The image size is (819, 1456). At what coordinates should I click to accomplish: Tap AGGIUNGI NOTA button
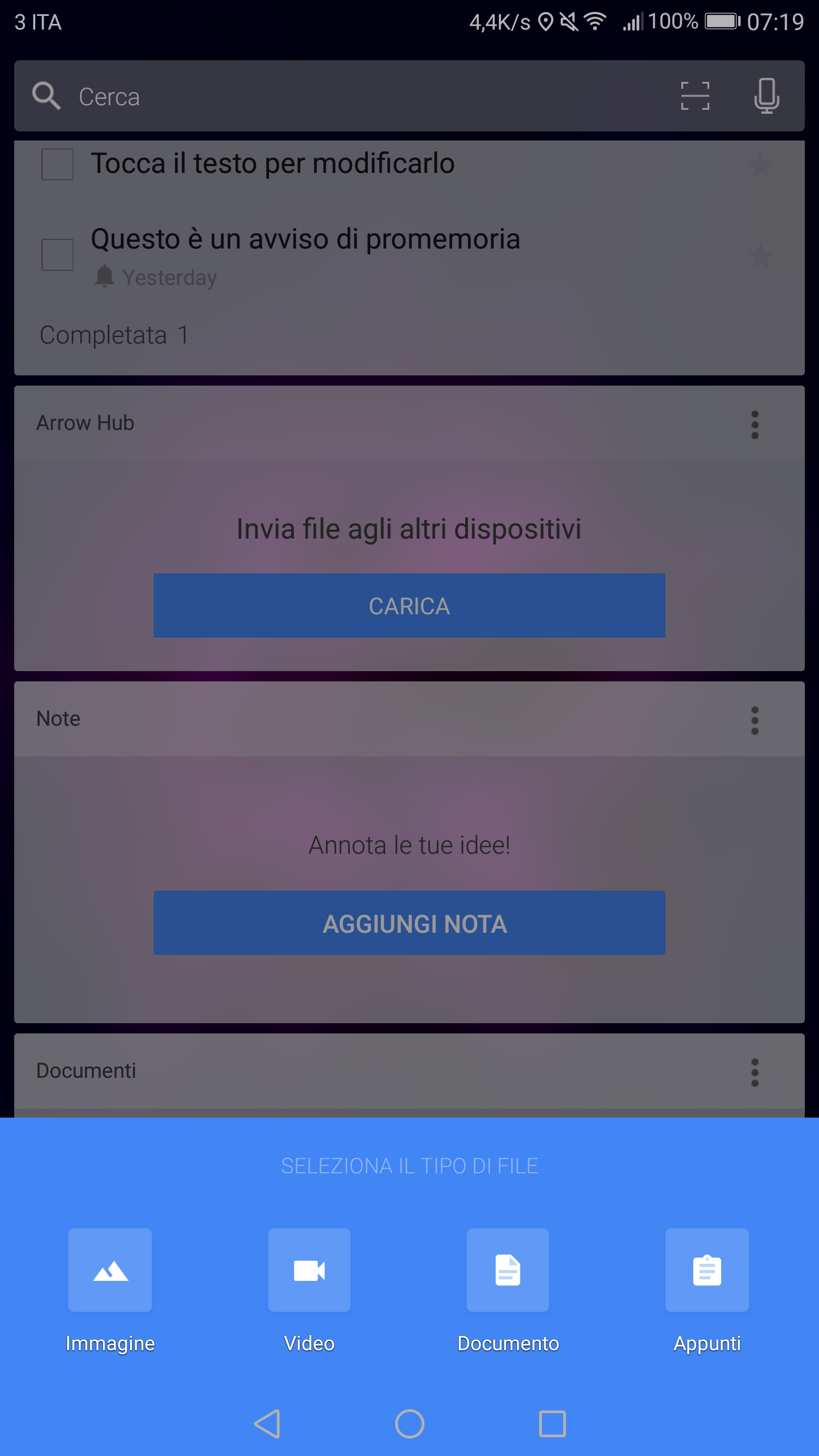click(x=409, y=923)
